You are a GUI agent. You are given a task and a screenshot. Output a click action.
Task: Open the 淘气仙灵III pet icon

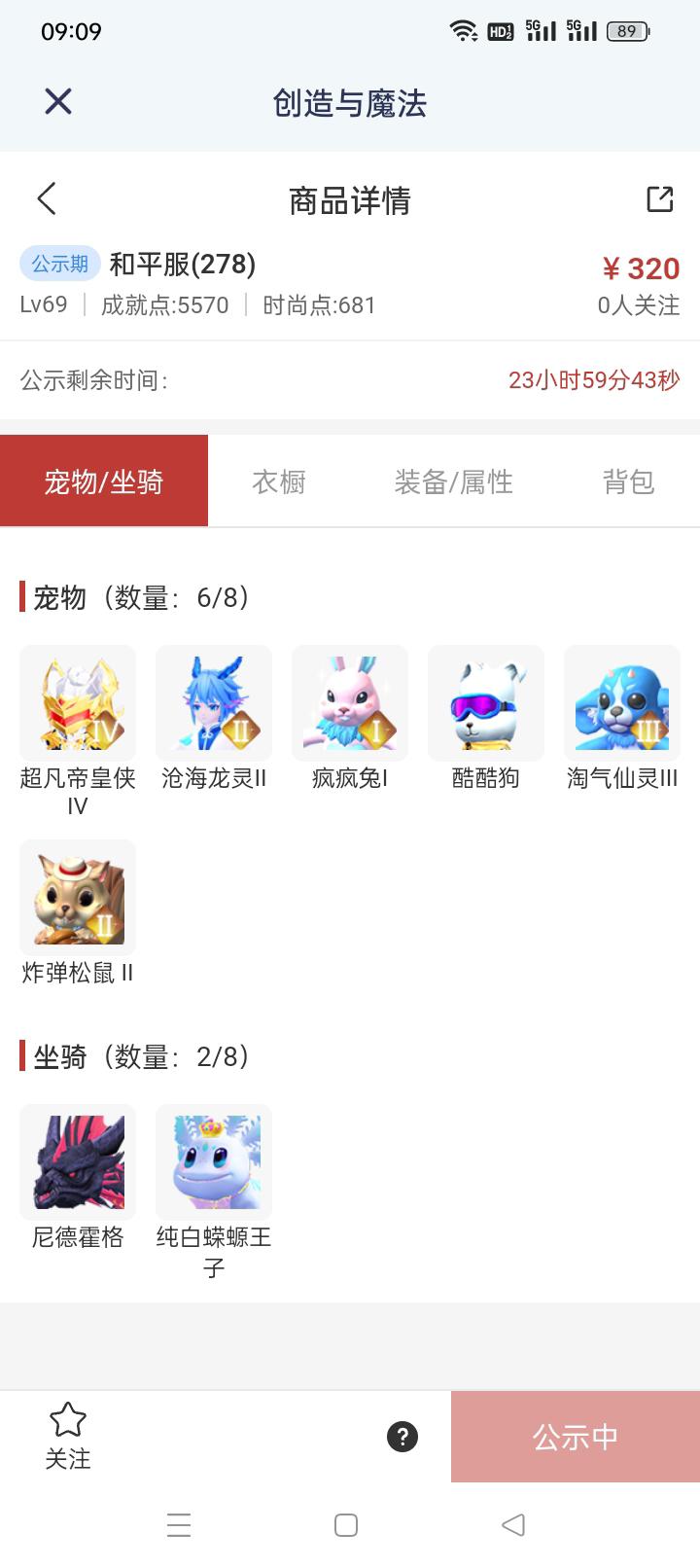(x=621, y=702)
